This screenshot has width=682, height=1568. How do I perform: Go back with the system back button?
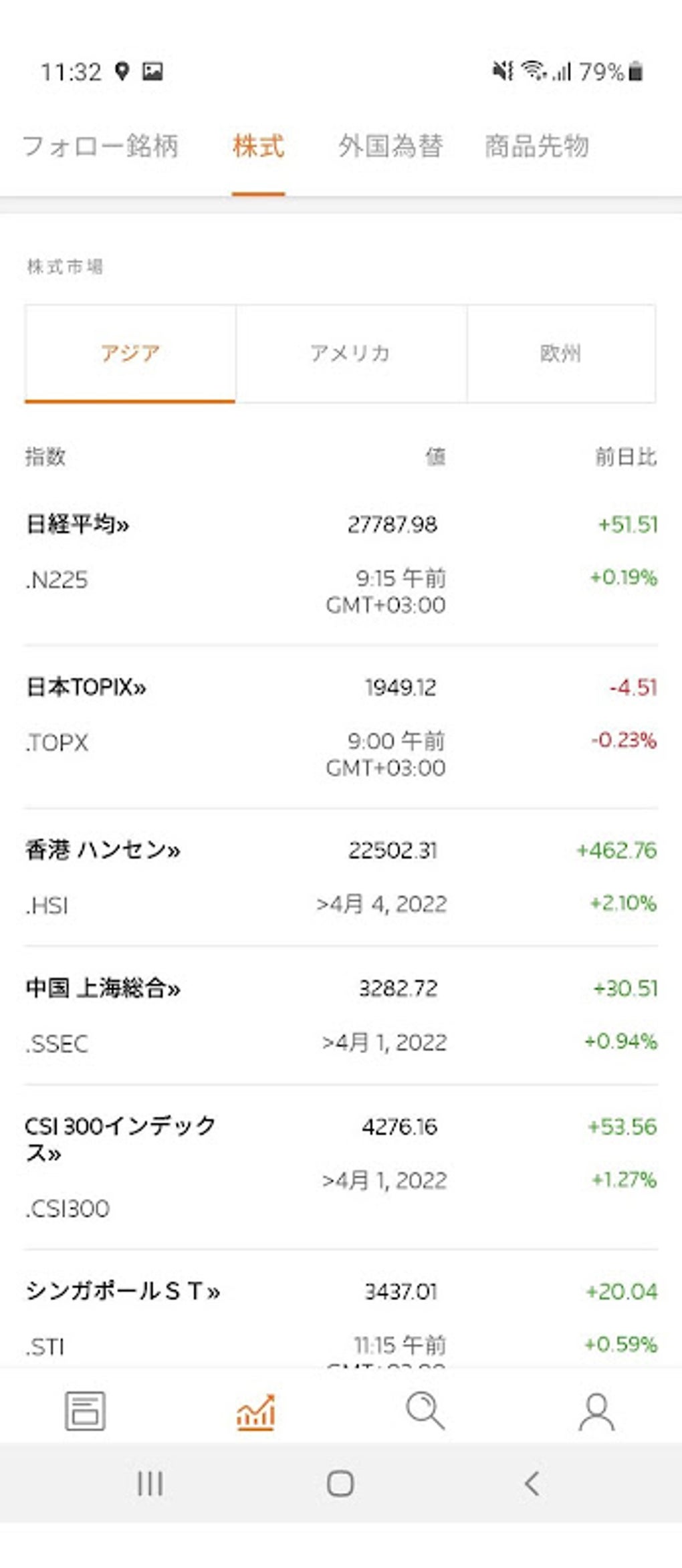532,1483
